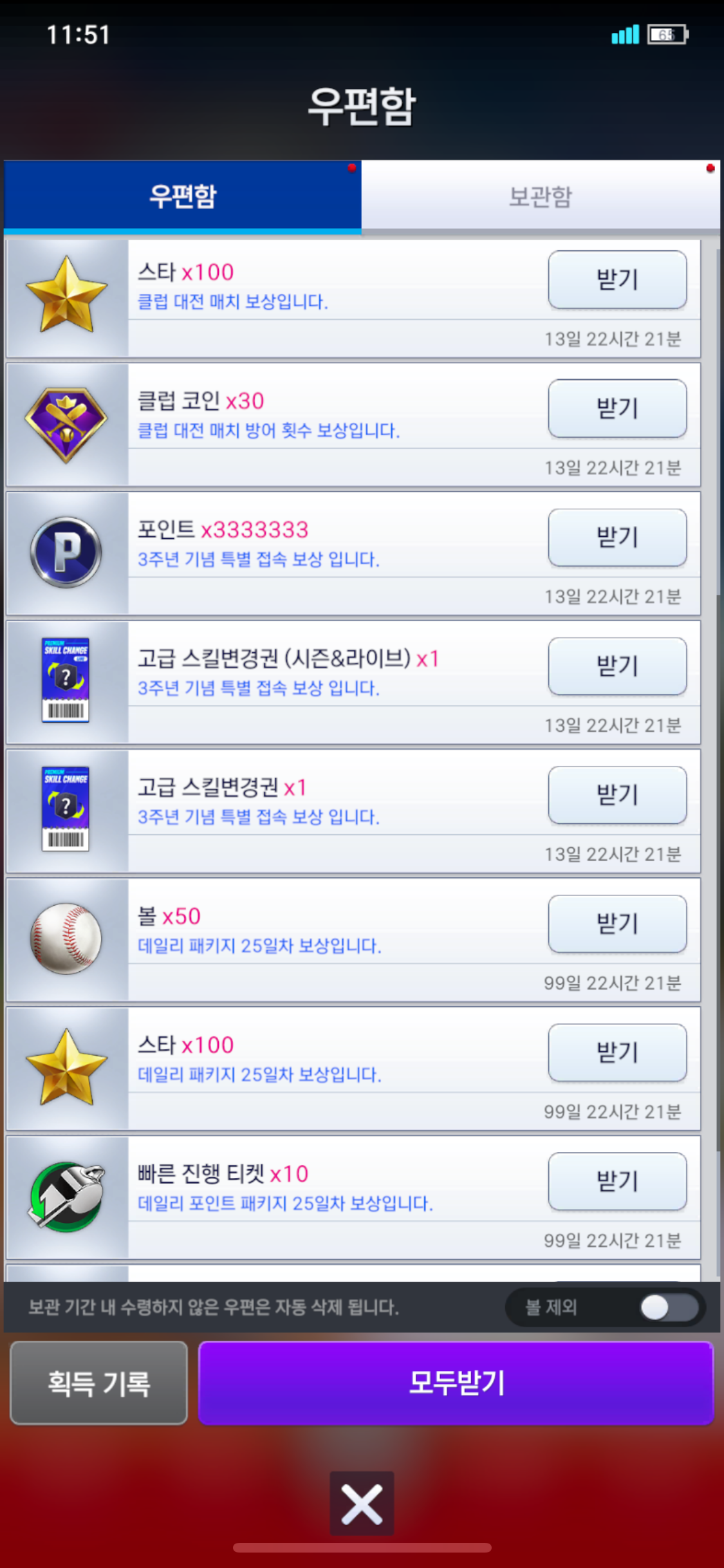Toggle the 볼 제외 switch
The width and height of the screenshot is (724, 1568).
point(669,1307)
